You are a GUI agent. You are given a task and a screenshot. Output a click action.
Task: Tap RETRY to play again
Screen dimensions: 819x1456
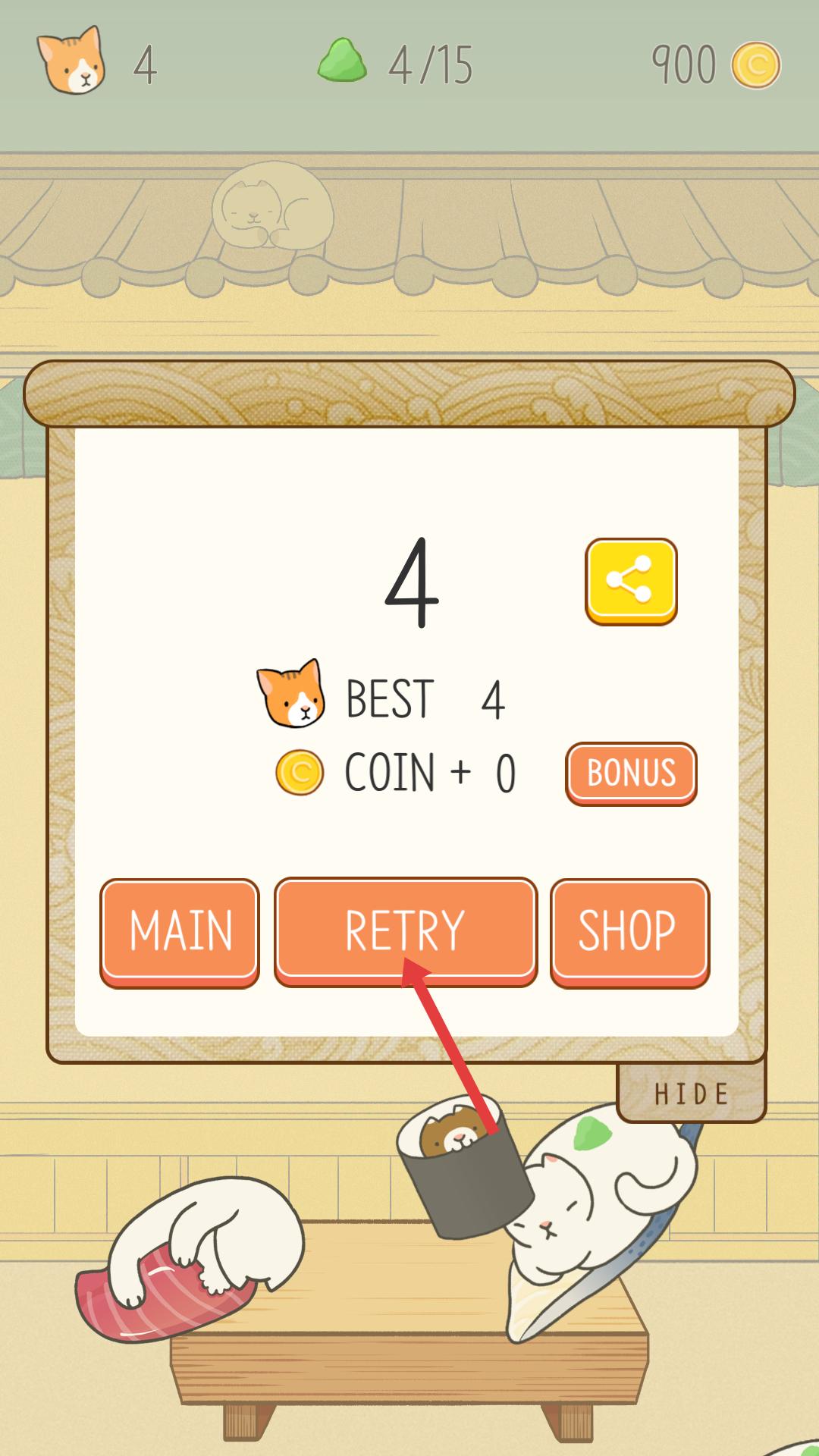pos(405,930)
